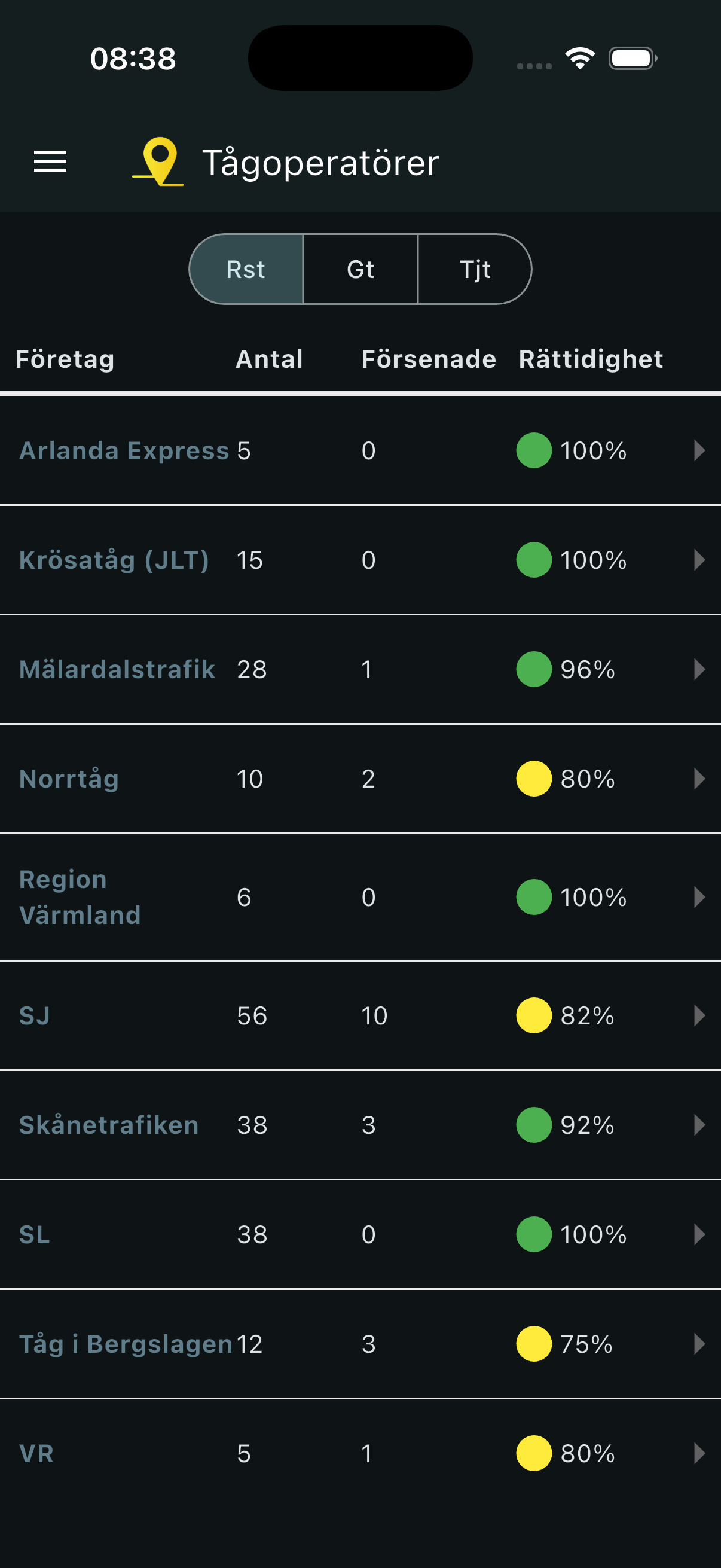Screen dimensions: 721x1568
Task: View Mälardalstrafik punctuality details
Action: tap(360, 670)
